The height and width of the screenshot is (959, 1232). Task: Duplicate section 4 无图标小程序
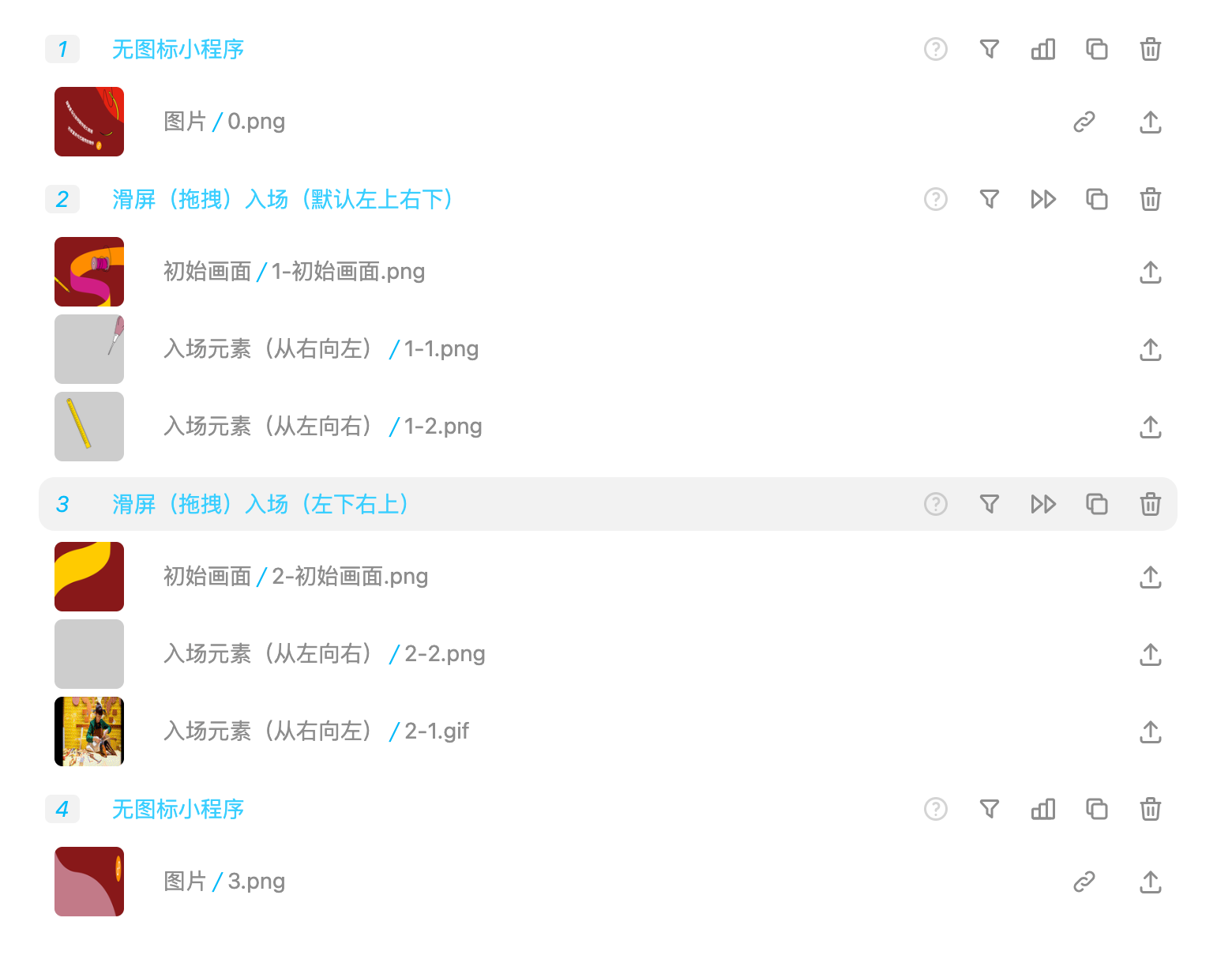1096,809
